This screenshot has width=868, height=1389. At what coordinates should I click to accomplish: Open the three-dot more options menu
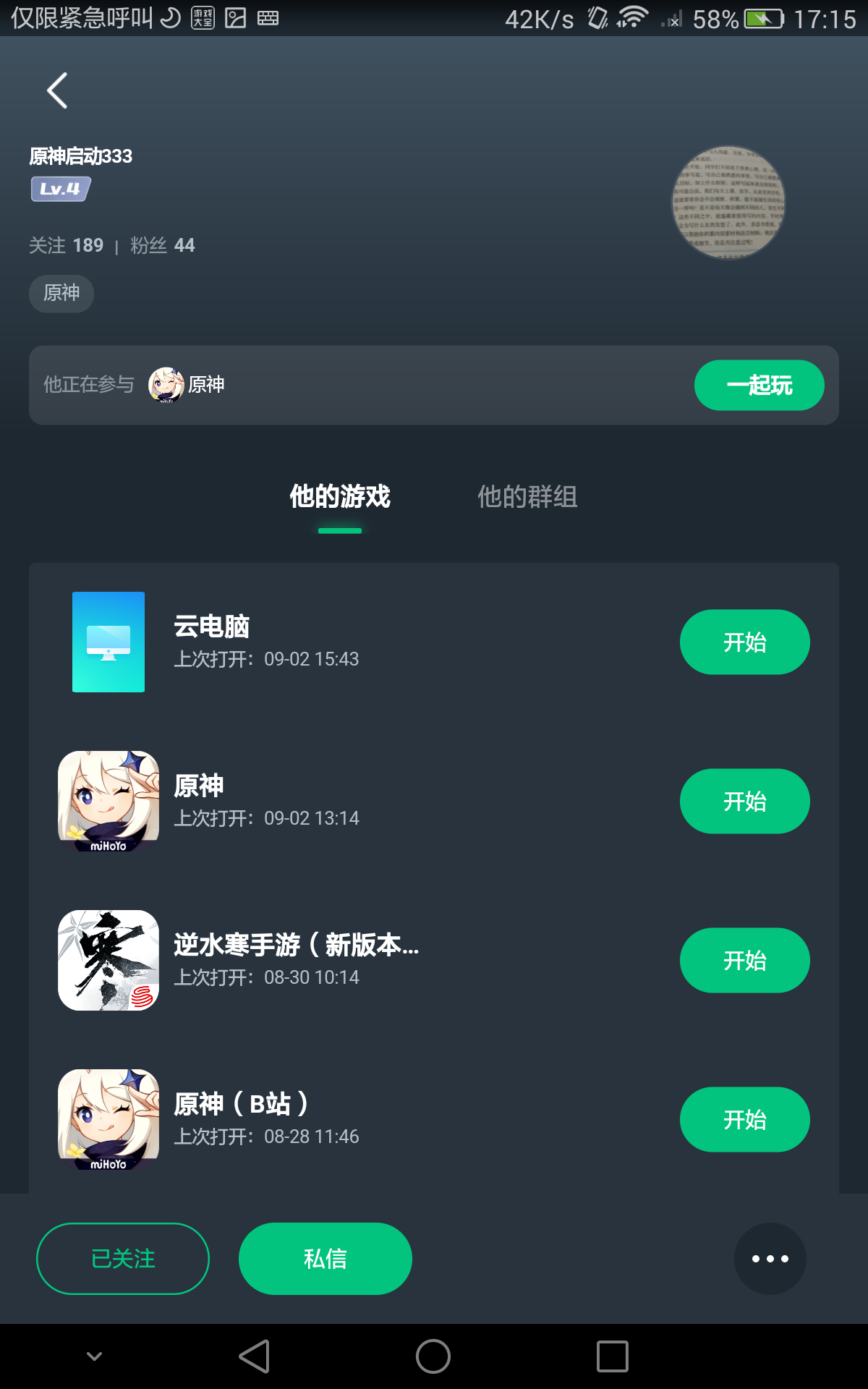click(x=770, y=1259)
